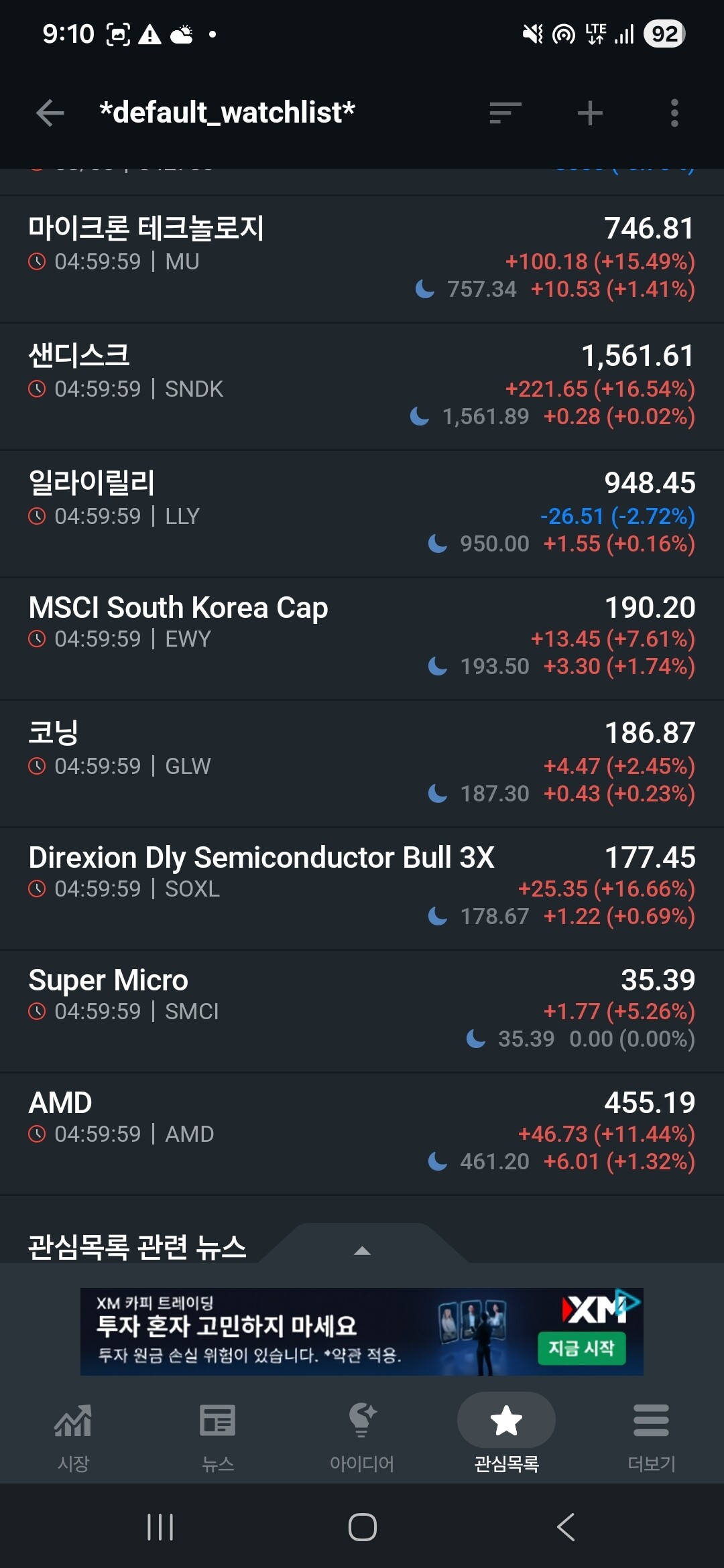Open the AMD stock row
The height and width of the screenshot is (1568, 724).
click(362, 1134)
